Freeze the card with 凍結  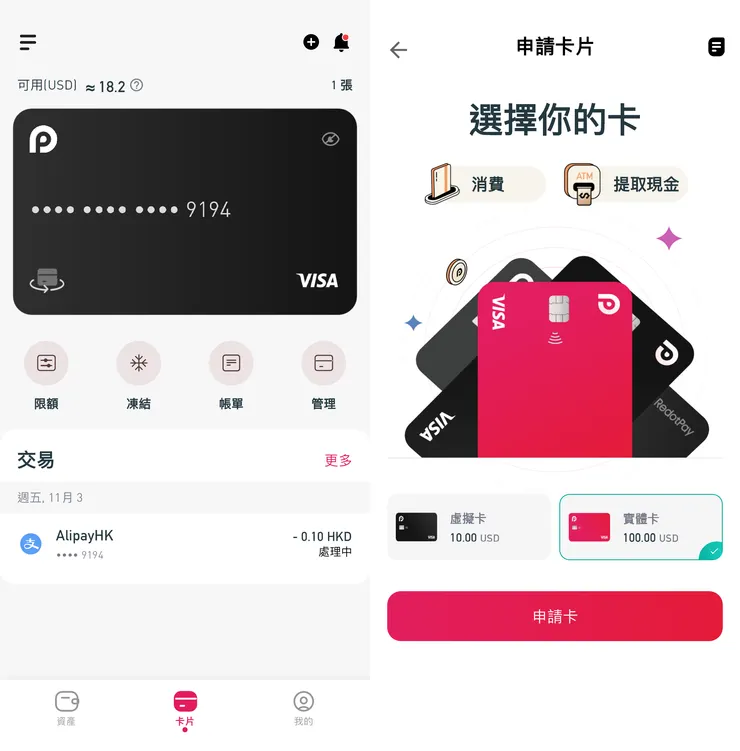pos(139,363)
